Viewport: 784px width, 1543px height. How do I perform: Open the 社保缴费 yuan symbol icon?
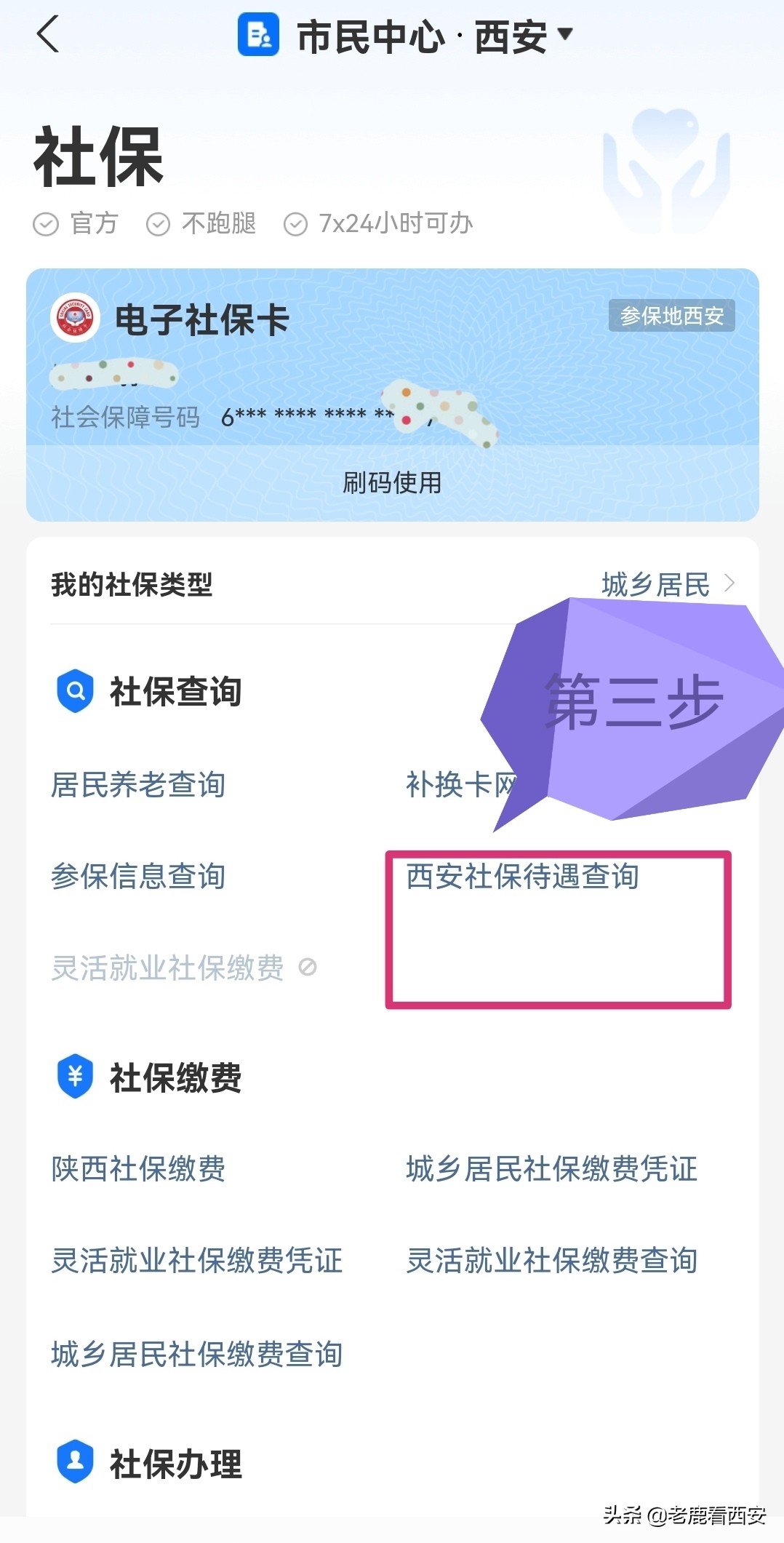(x=74, y=1079)
